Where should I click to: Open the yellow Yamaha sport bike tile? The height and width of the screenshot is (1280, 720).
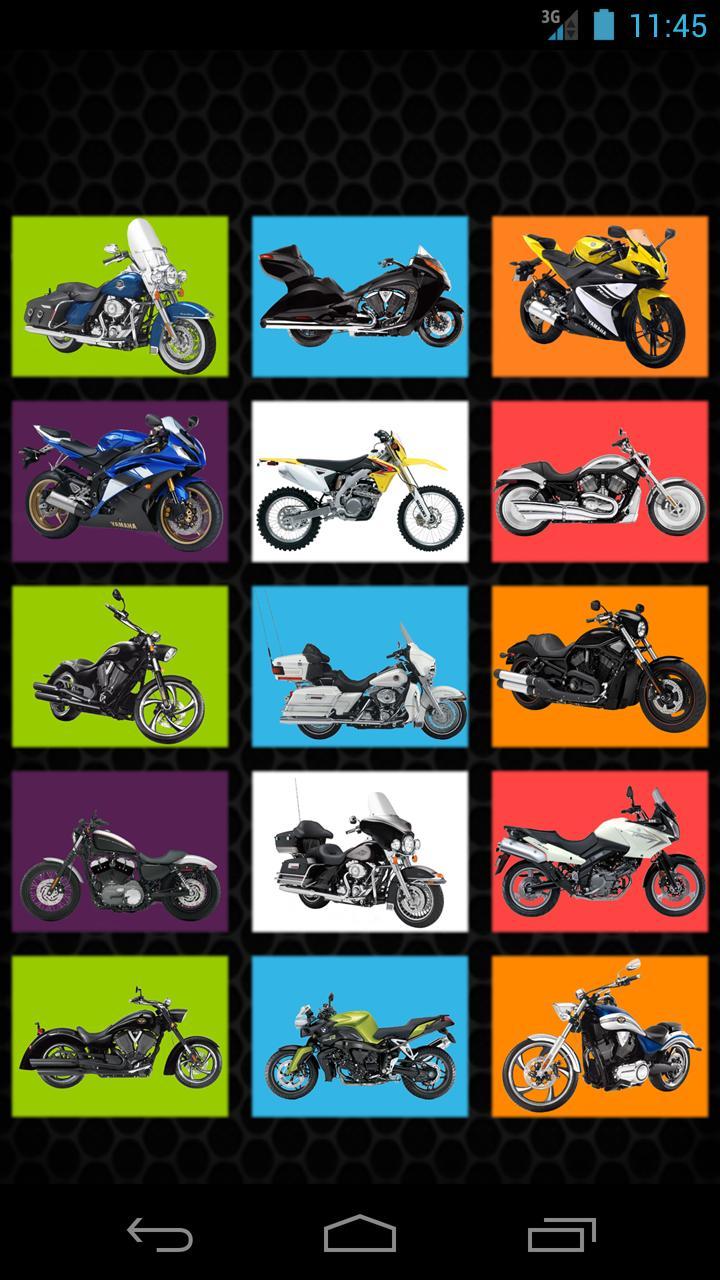click(600, 296)
